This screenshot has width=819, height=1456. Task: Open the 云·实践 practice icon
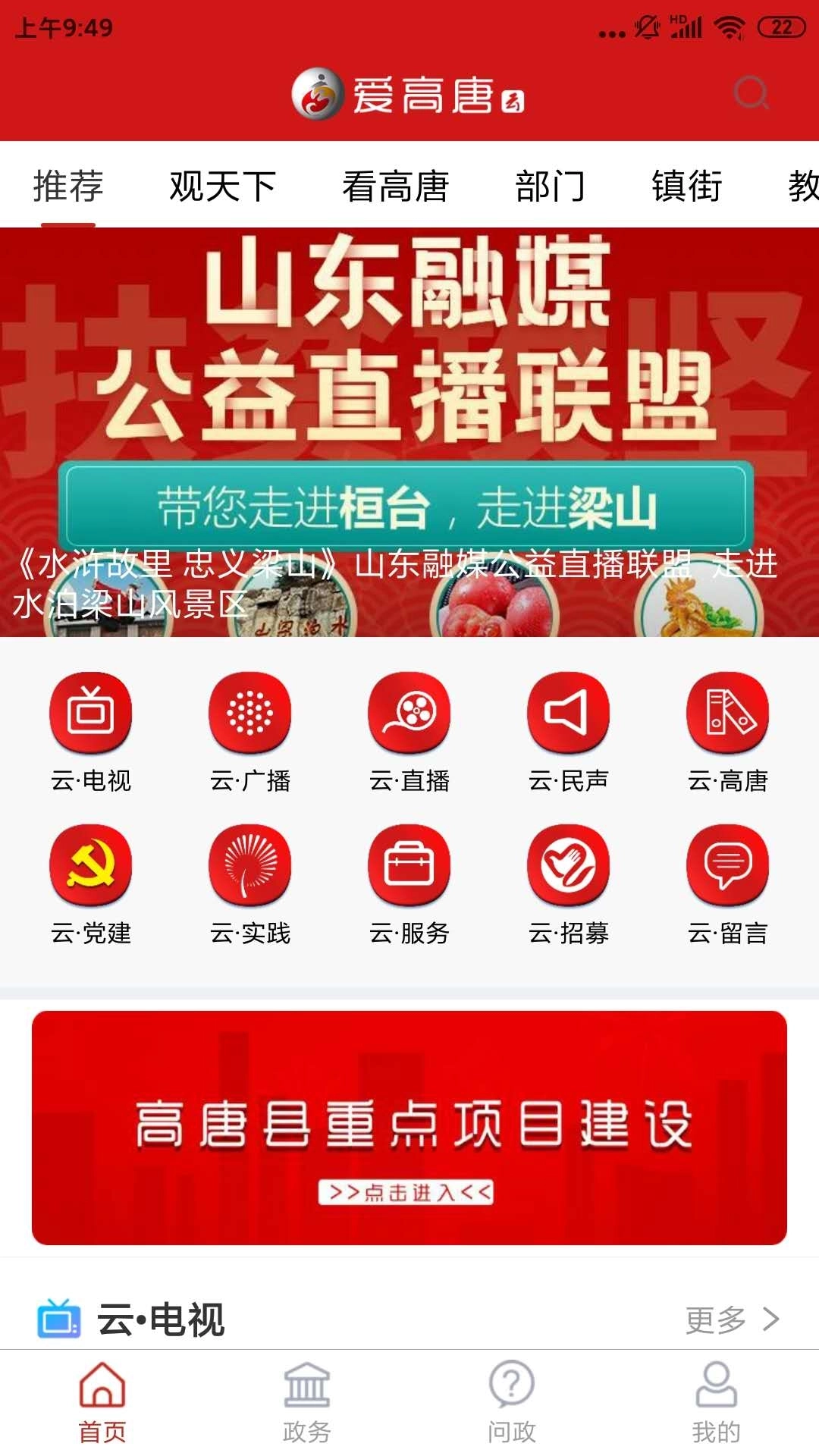(249, 863)
